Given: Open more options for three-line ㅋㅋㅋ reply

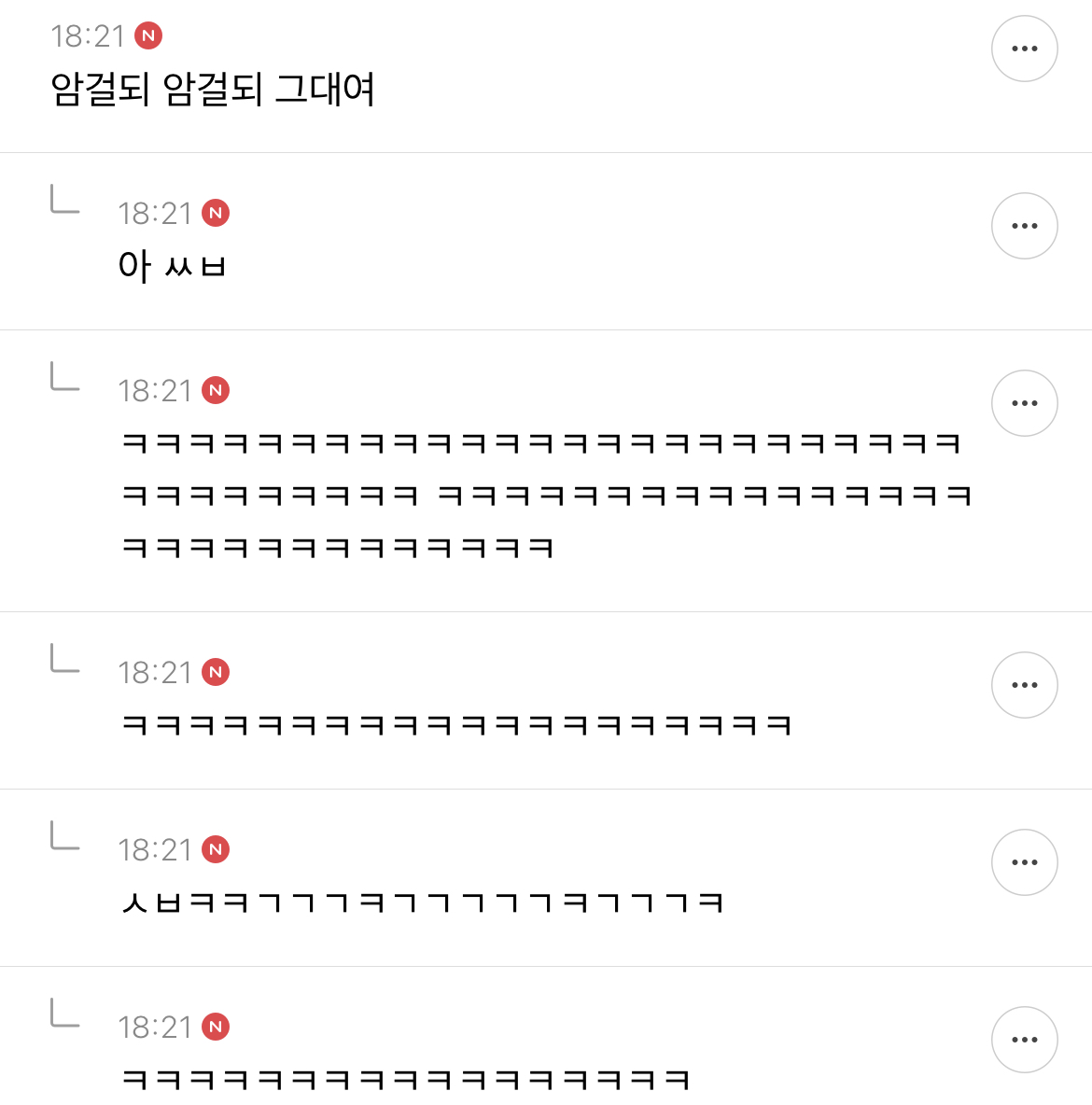Looking at the screenshot, I should click(1024, 403).
